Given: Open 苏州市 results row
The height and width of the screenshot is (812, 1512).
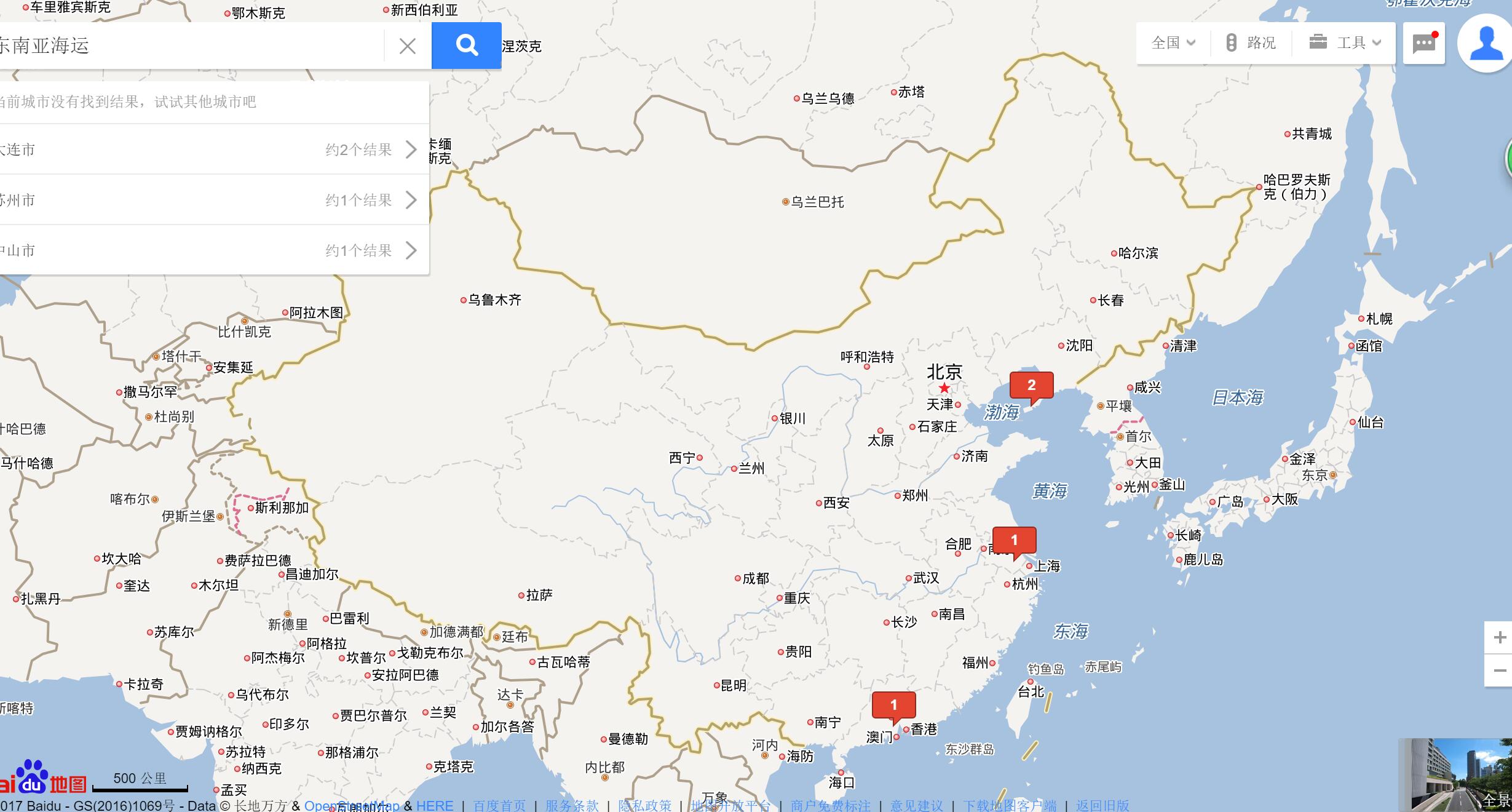Looking at the screenshot, I should pyautogui.click(x=209, y=200).
